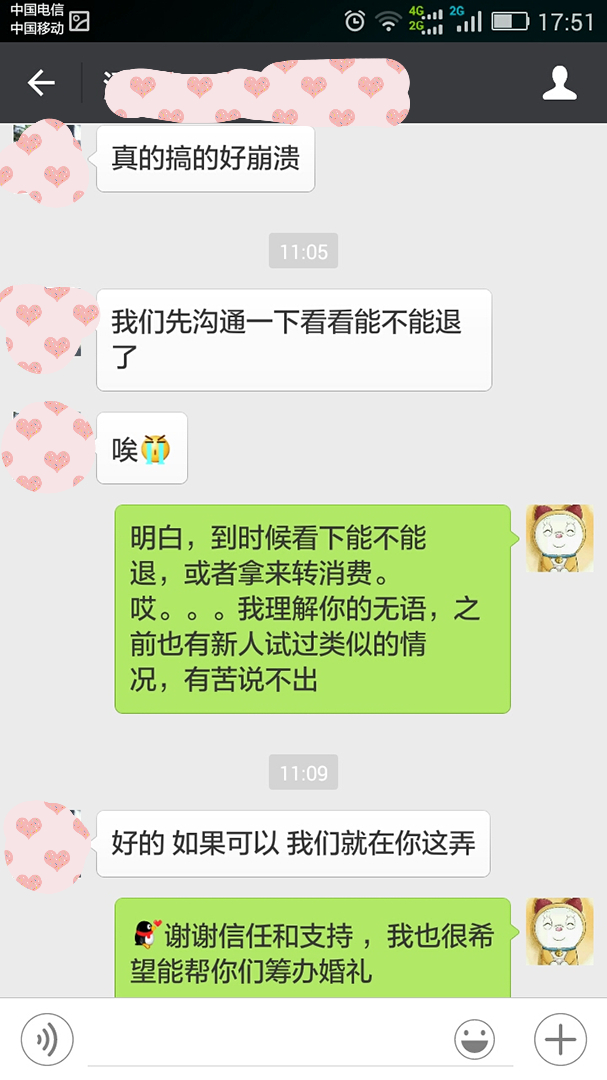Open the plus attachment menu

click(560, 1040)
